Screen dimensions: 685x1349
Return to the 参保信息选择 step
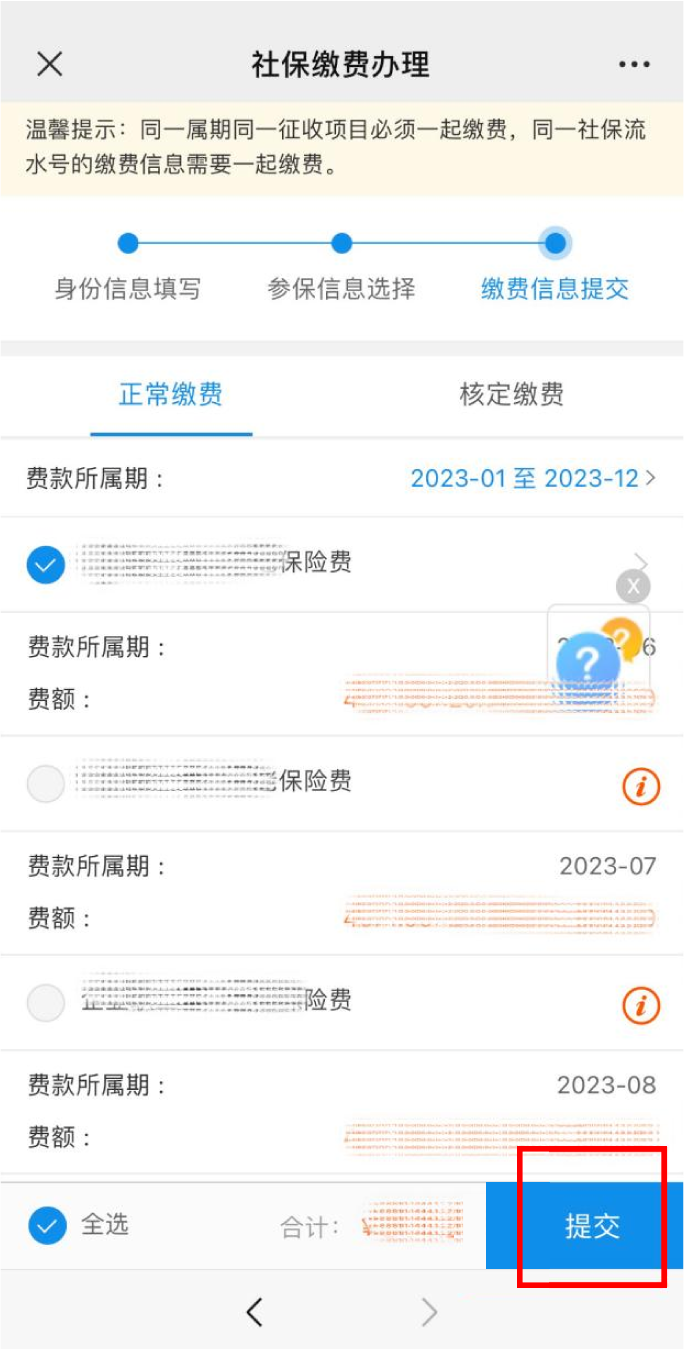[x=341, y=290]
